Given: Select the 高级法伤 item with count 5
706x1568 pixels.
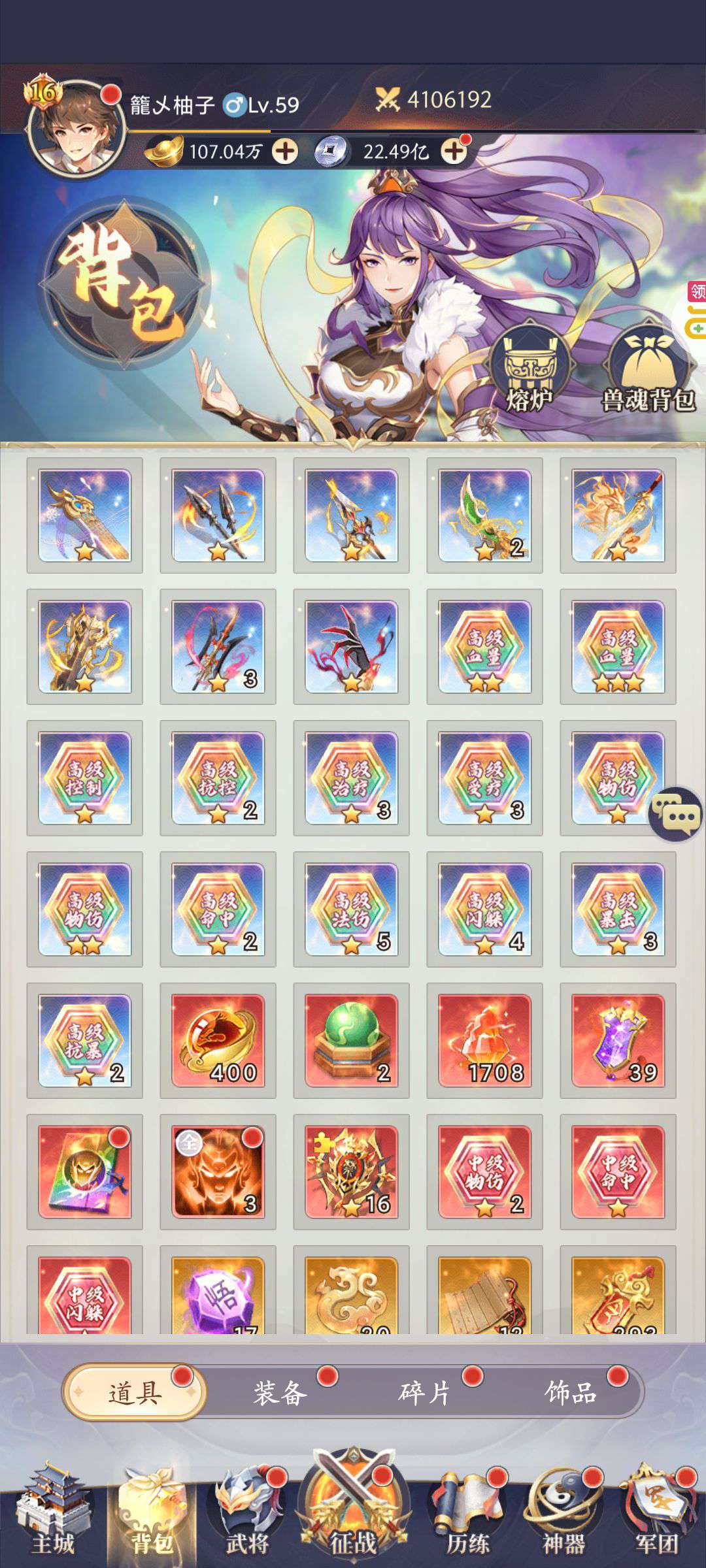Looking at the screenshot, I should click(x=352, y=909).
